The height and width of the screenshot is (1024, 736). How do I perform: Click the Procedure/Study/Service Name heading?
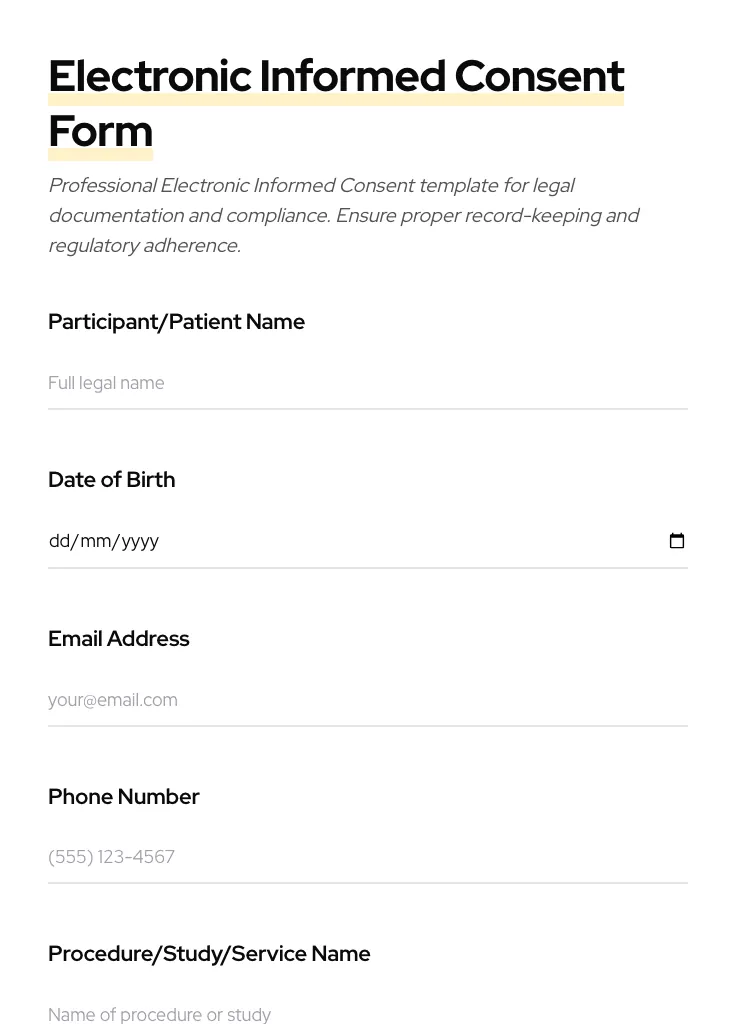(209, 953)
